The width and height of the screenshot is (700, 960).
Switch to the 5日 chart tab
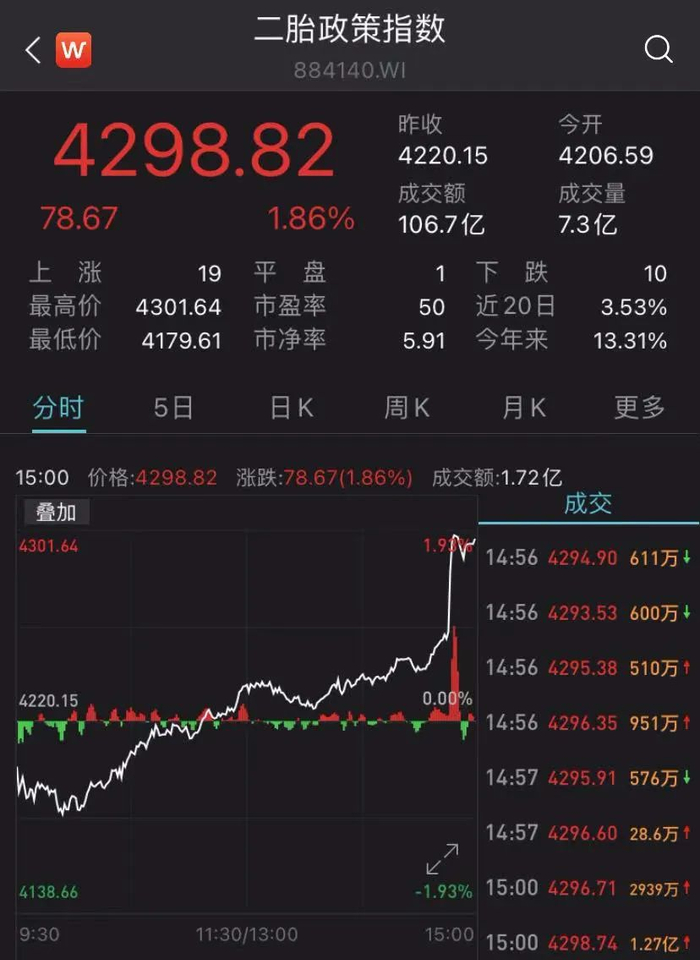(173, 408)
